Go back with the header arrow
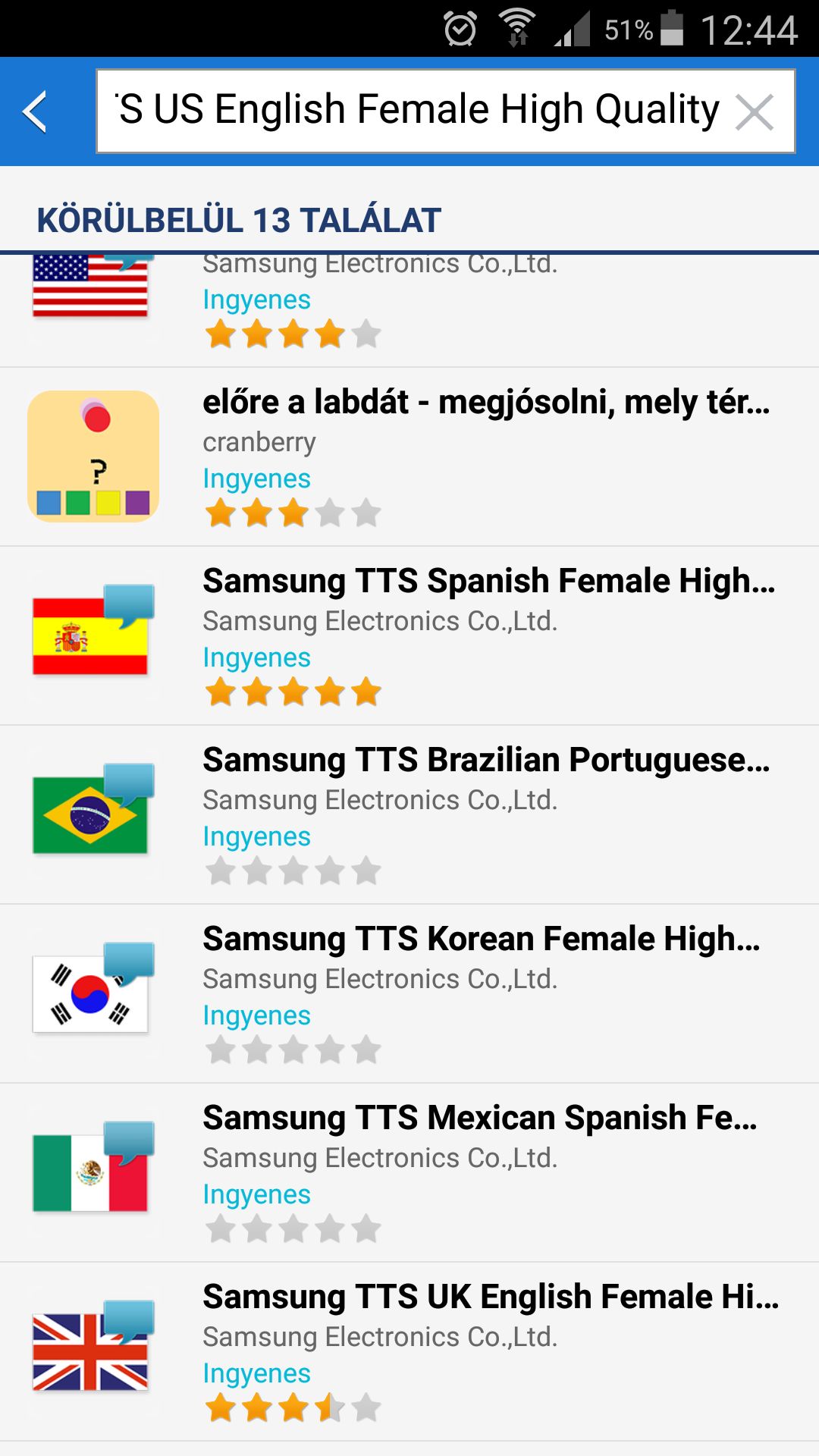 [36, 111]
